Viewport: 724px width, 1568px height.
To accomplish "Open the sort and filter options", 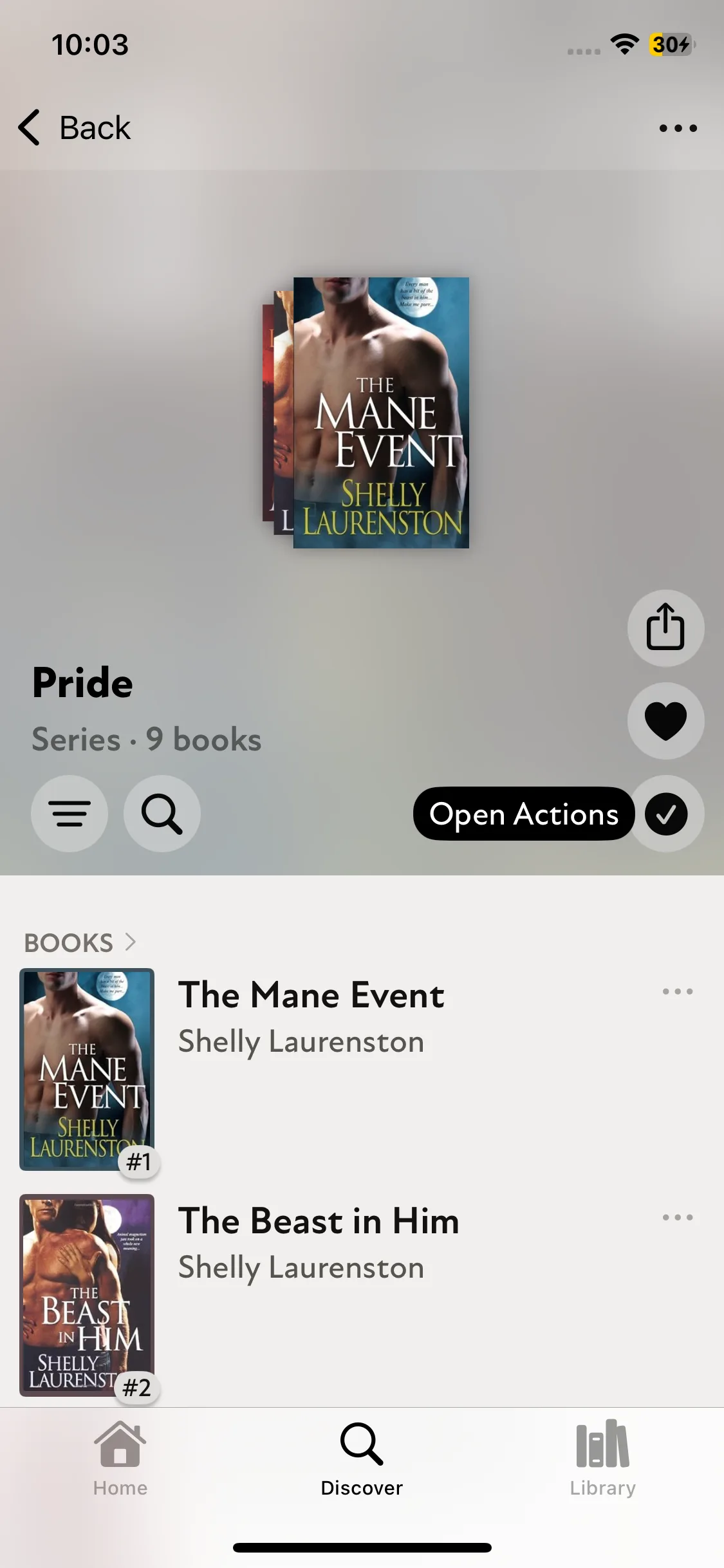I will (x=70, y=814).
